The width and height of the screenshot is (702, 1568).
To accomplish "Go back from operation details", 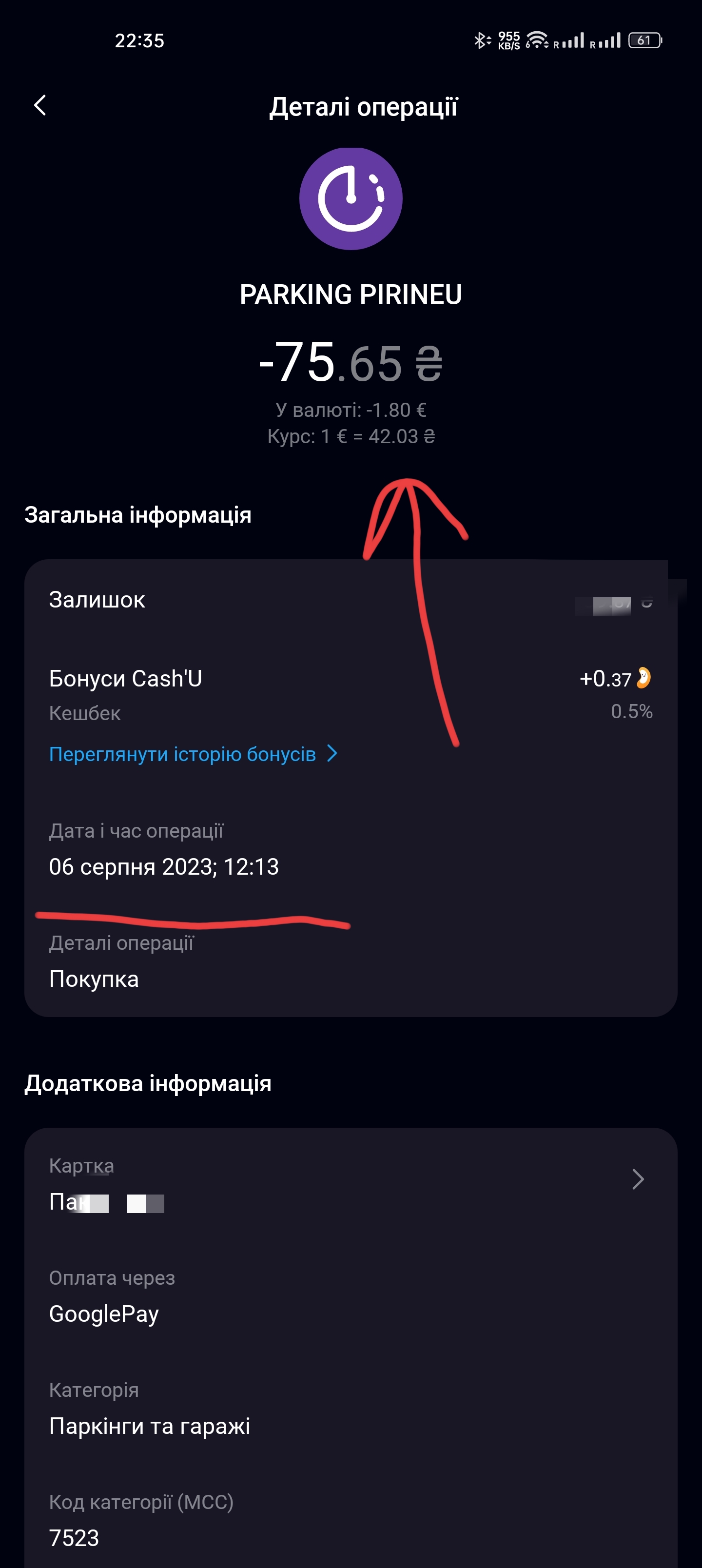I will coord(40,105).
